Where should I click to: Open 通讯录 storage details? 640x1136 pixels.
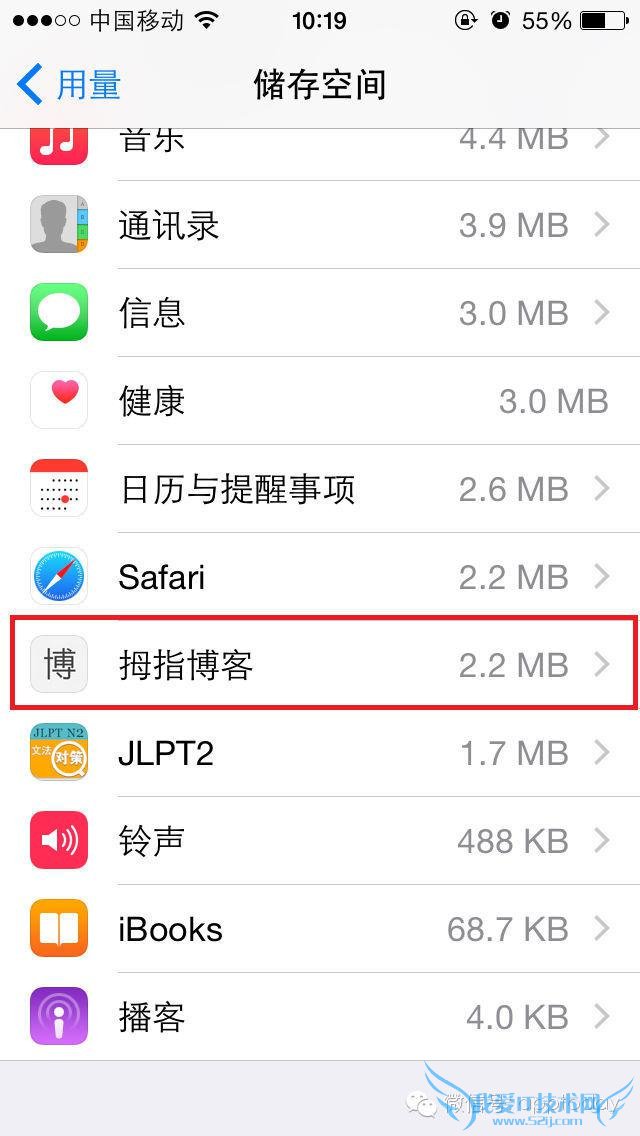(320, 225)
